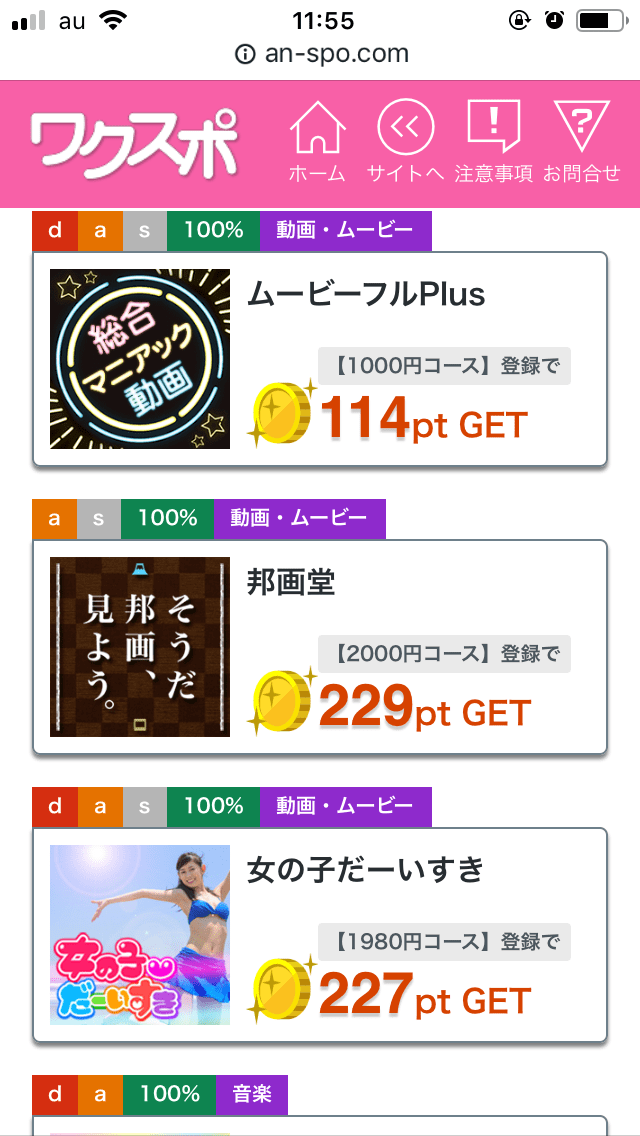Open 注意事項 notices
640x1136 pixels.
(493, 142)
